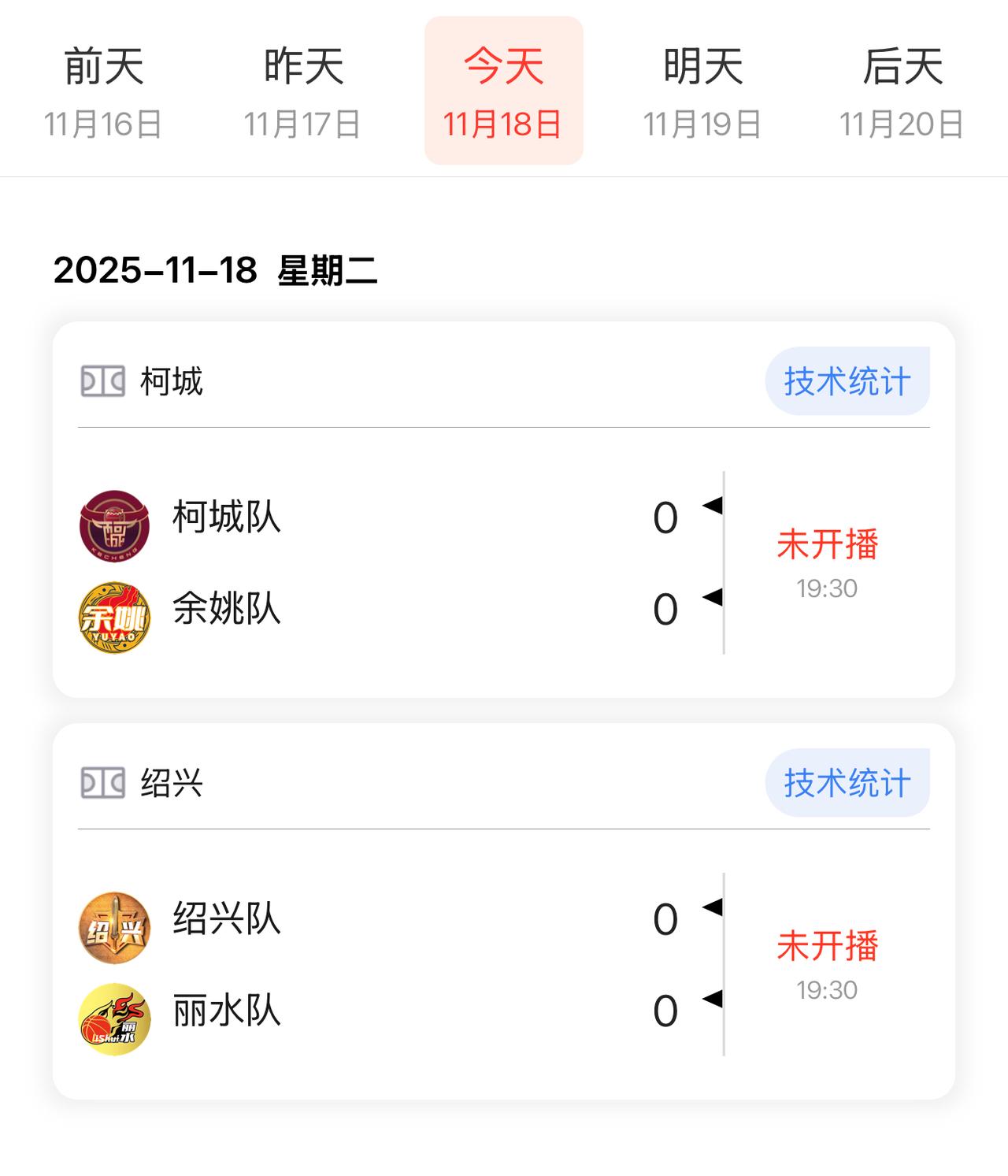Image resolution: width=1008 pixels, height=1176 pixels.
Task: Click the 19:30 start time of the 绍兴 match
Action: click(825, 991)
